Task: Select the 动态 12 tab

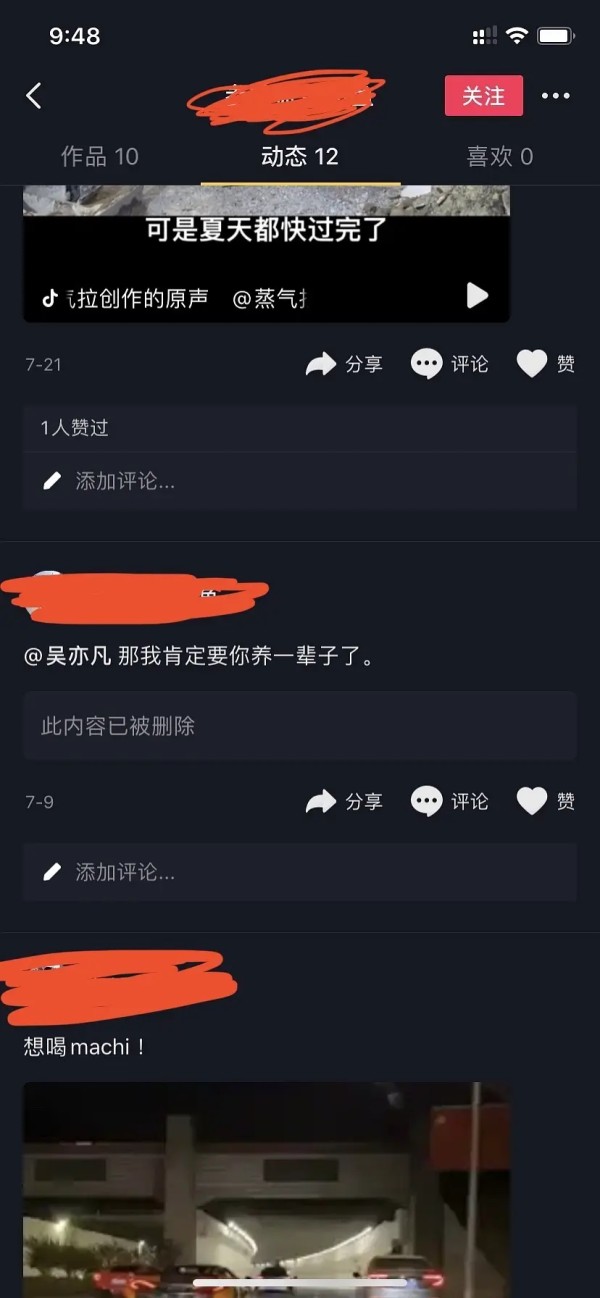Action: click(x=300, y=156)
